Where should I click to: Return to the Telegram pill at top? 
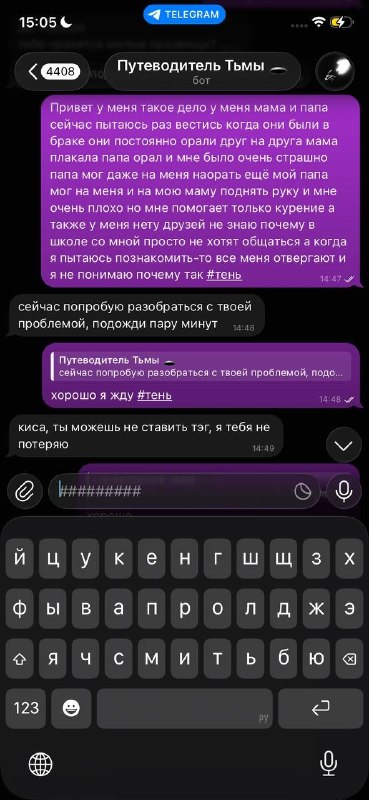[184, 14]
